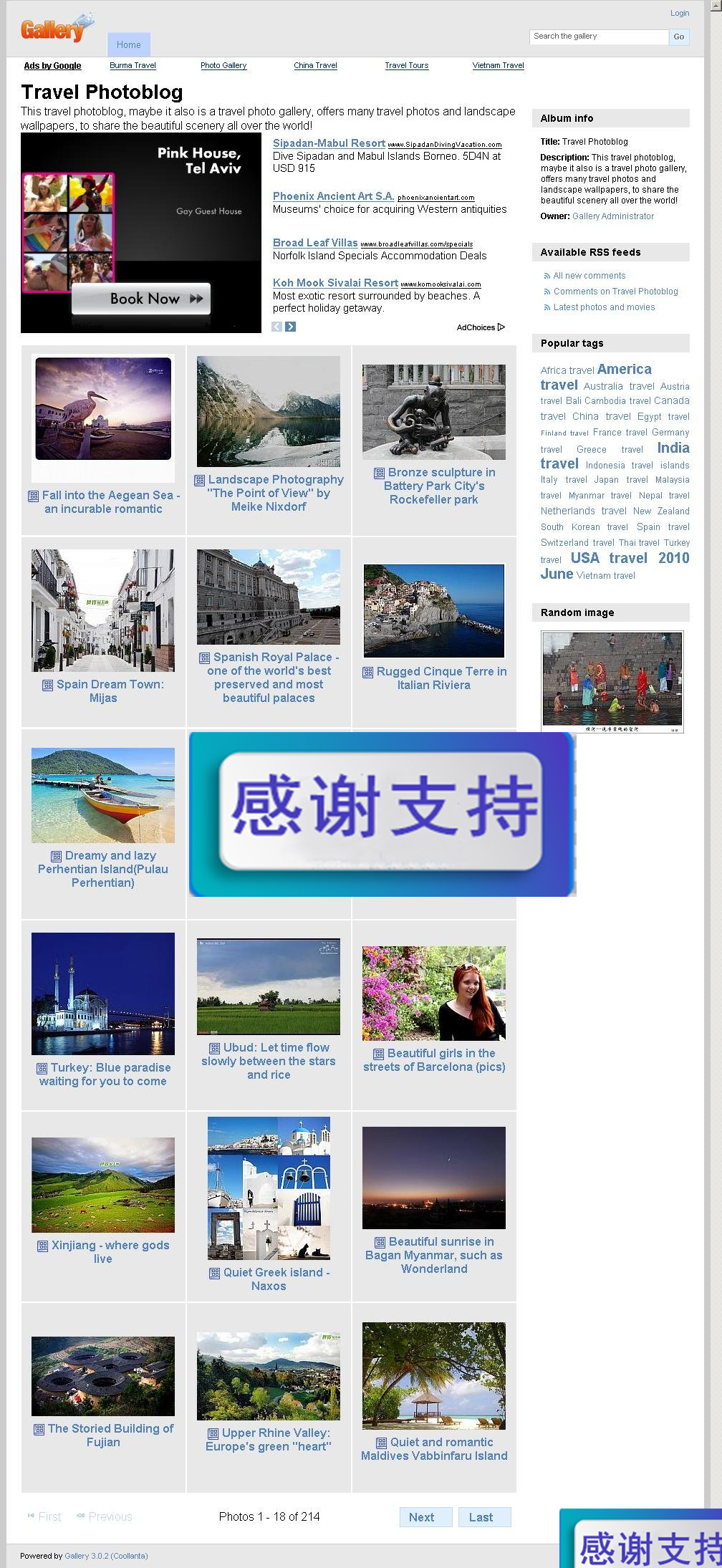This screenshot has height=1568, width=722.
Task: Open Gallery Administrator owner profile
Action: click(x=612, y=216)
